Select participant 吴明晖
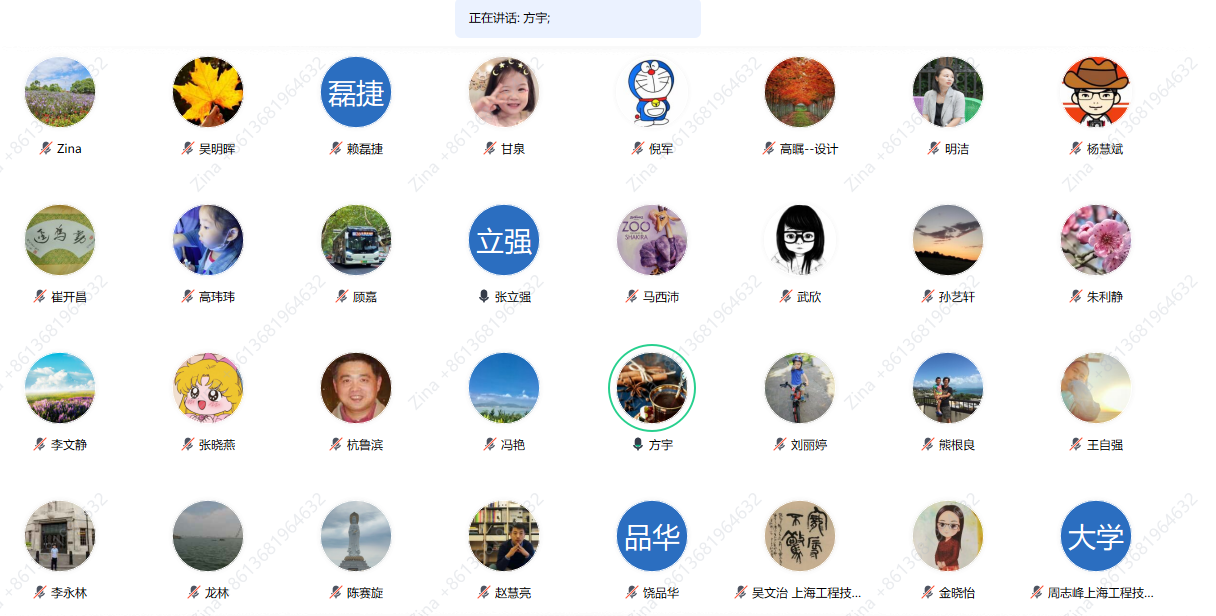This screenshot has height=616, width=1216. pyautogui.click(x=208, y=92)
